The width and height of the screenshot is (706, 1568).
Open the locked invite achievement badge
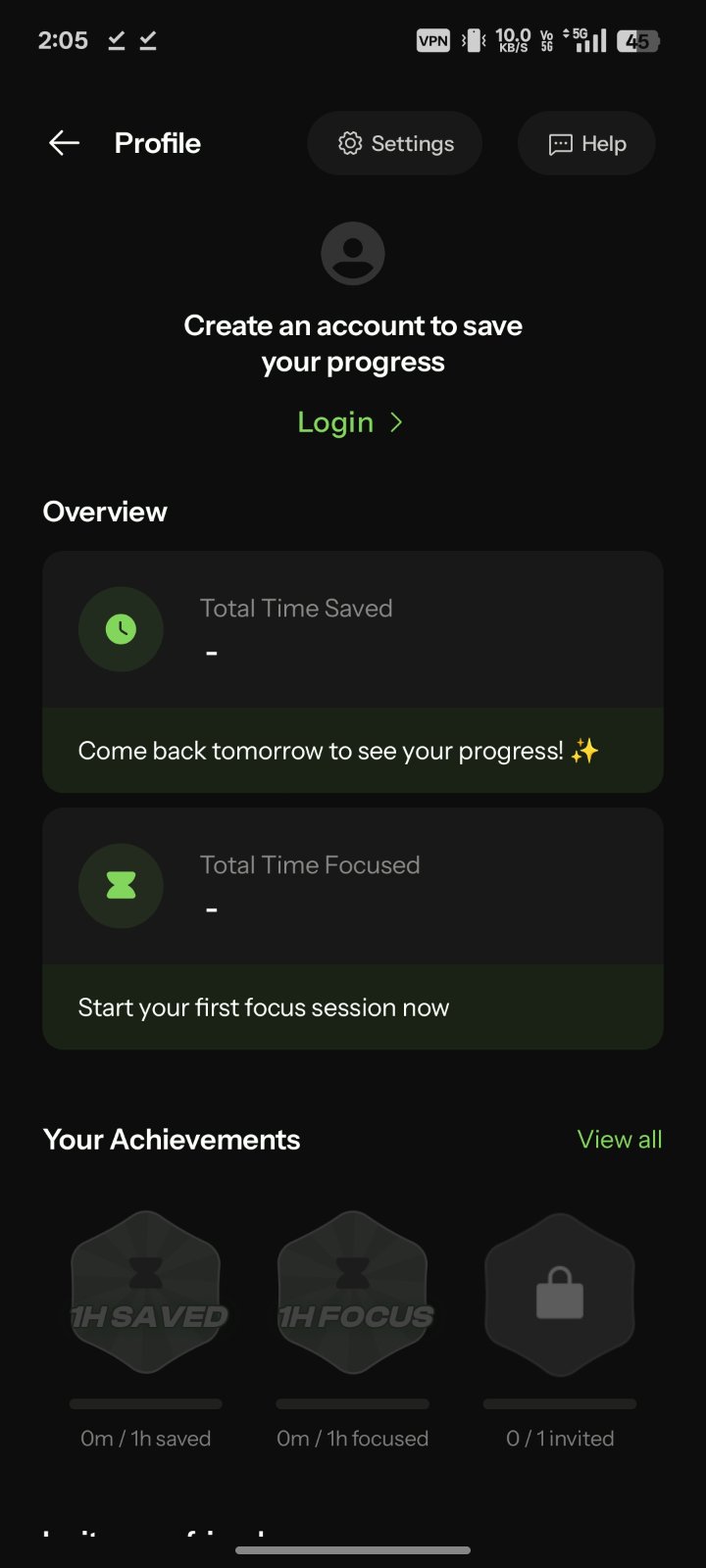pos(560,1294)
